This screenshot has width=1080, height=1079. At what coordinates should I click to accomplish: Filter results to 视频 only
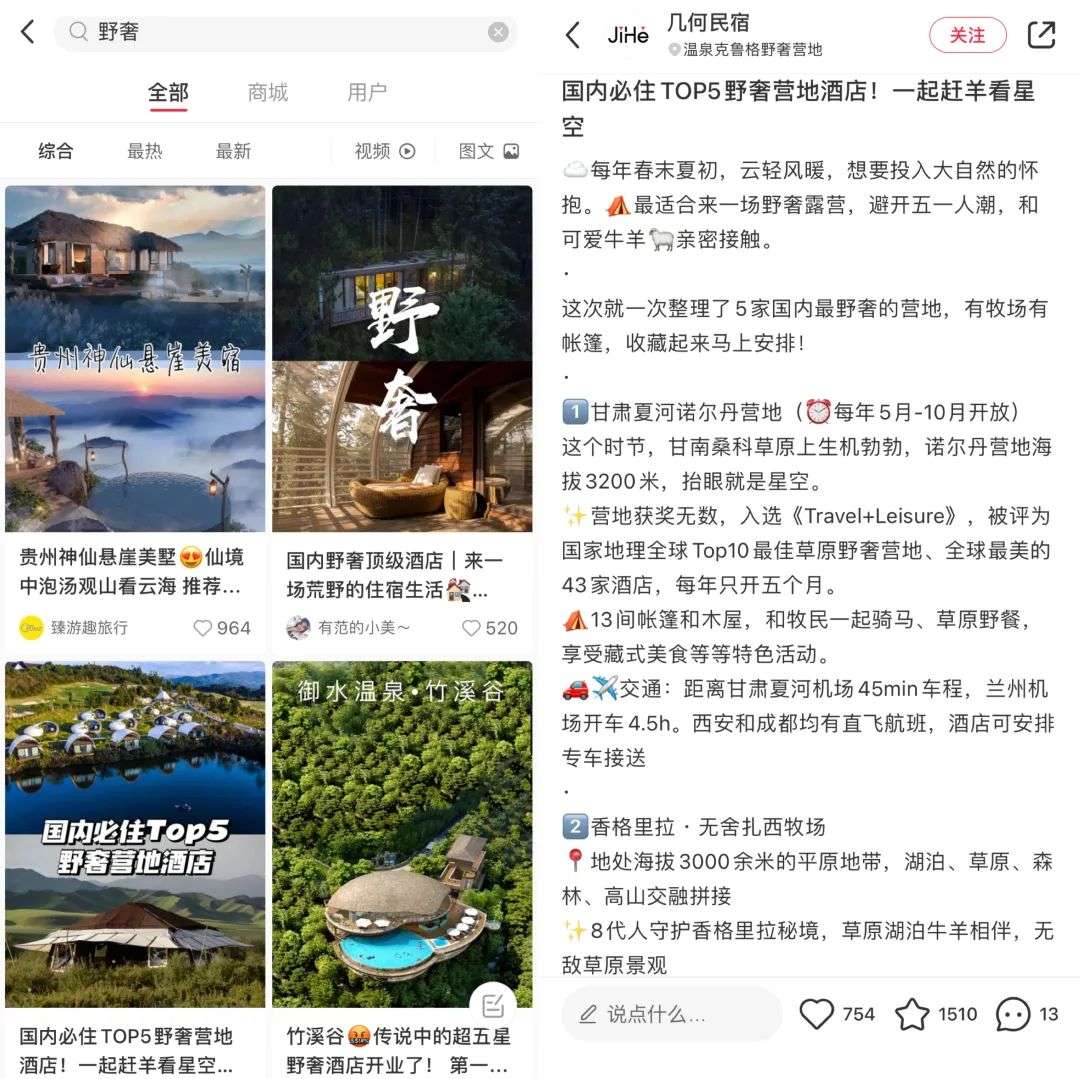(x=384, y=151)
